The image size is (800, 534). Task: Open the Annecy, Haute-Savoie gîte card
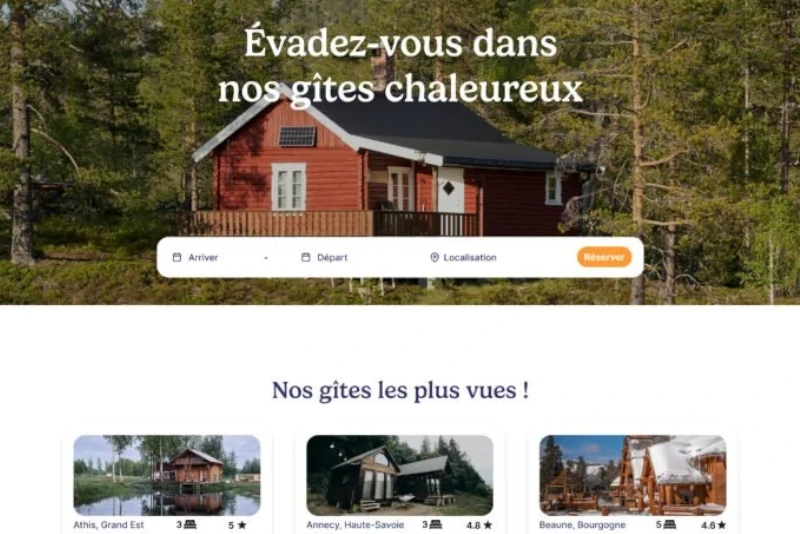399,475
